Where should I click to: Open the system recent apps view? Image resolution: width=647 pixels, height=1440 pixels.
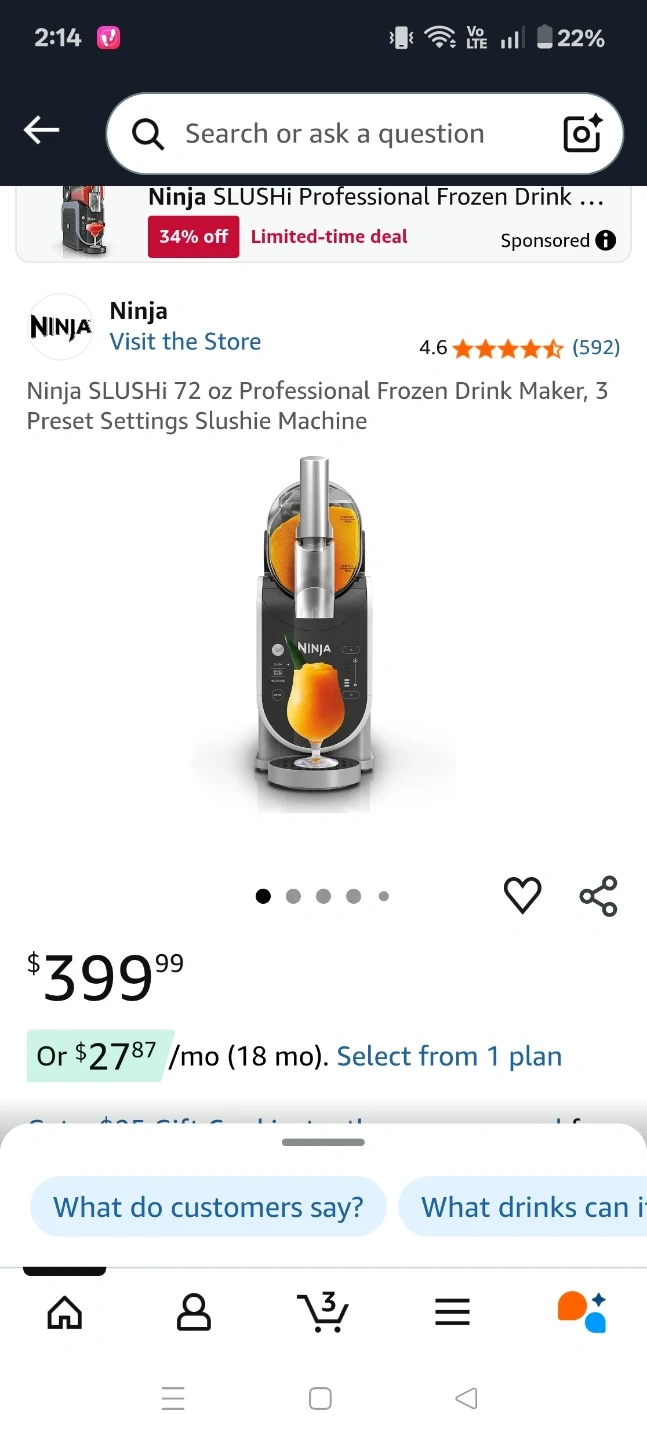(x=173, y=1398)
